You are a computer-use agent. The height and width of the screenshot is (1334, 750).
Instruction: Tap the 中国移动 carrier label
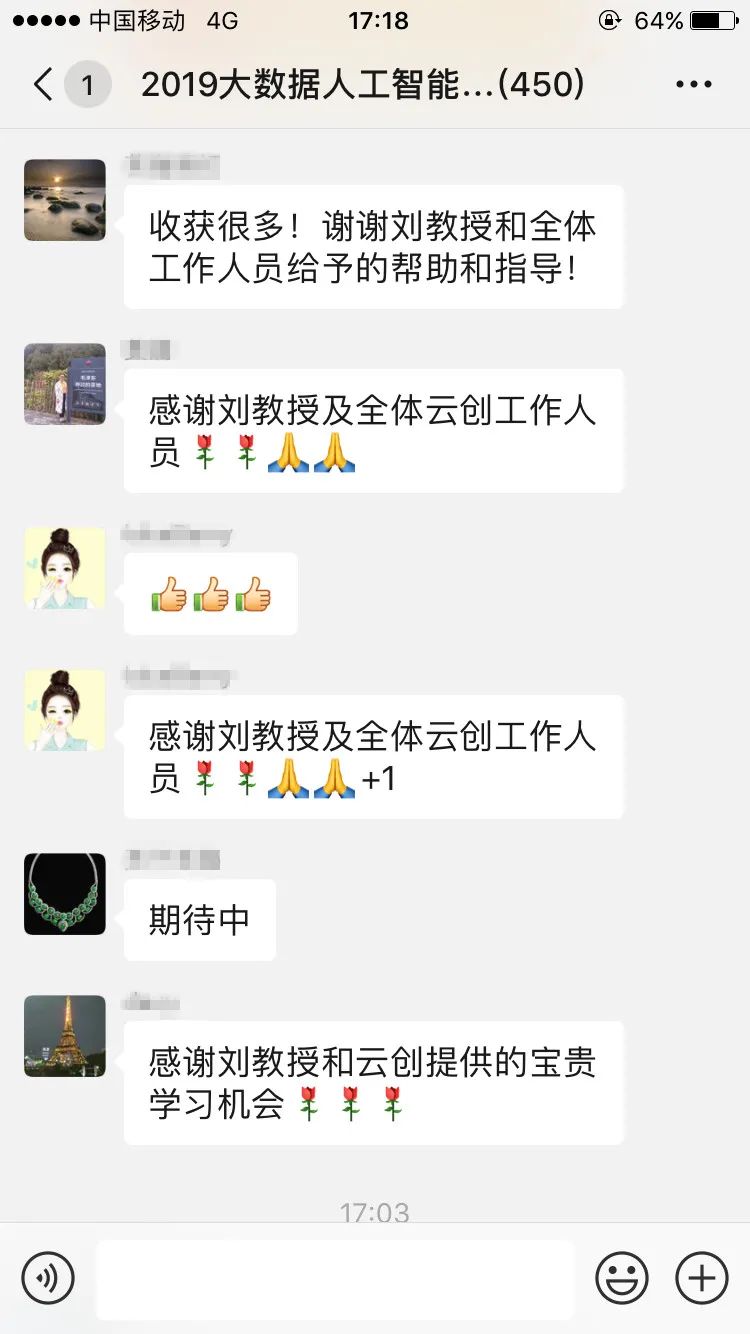[x=135, y=18]
